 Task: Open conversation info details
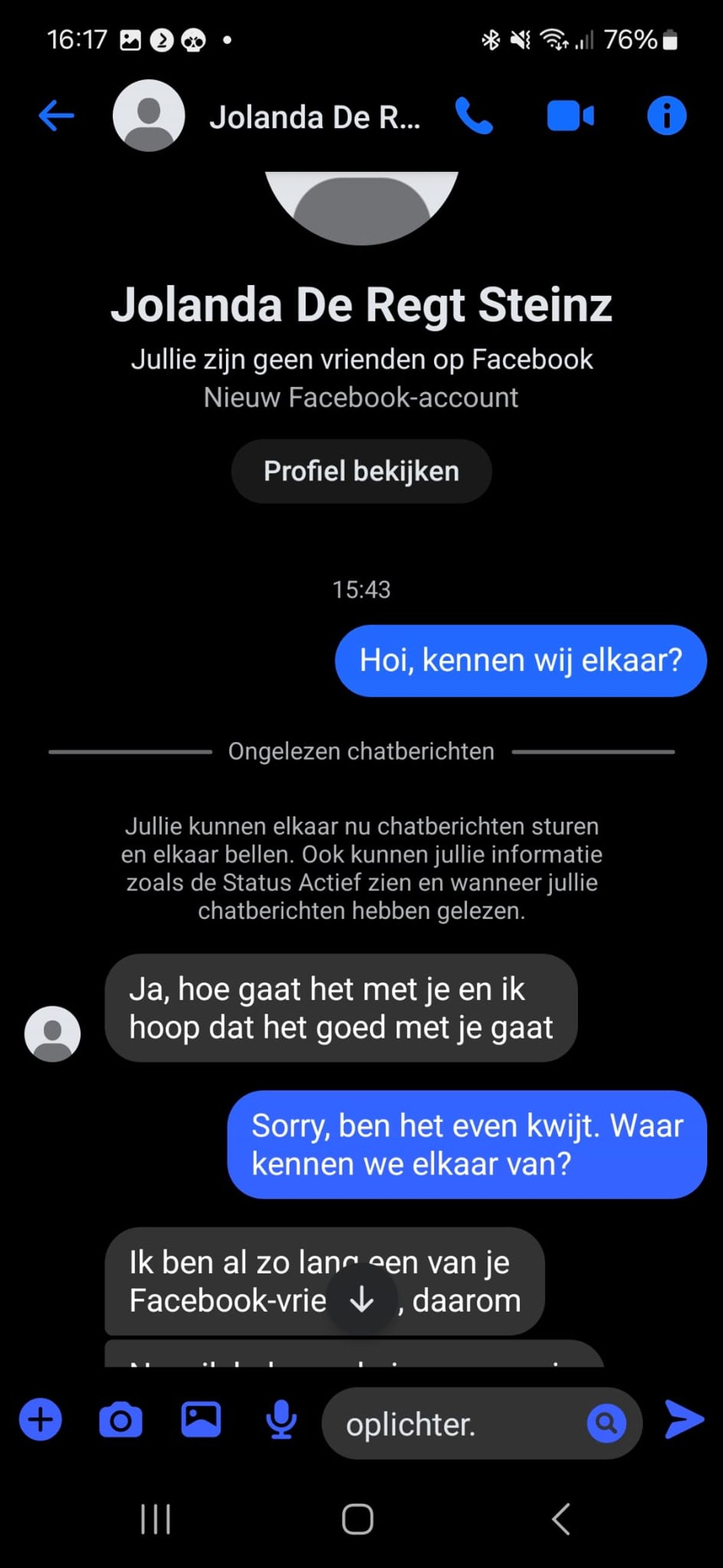666,116
